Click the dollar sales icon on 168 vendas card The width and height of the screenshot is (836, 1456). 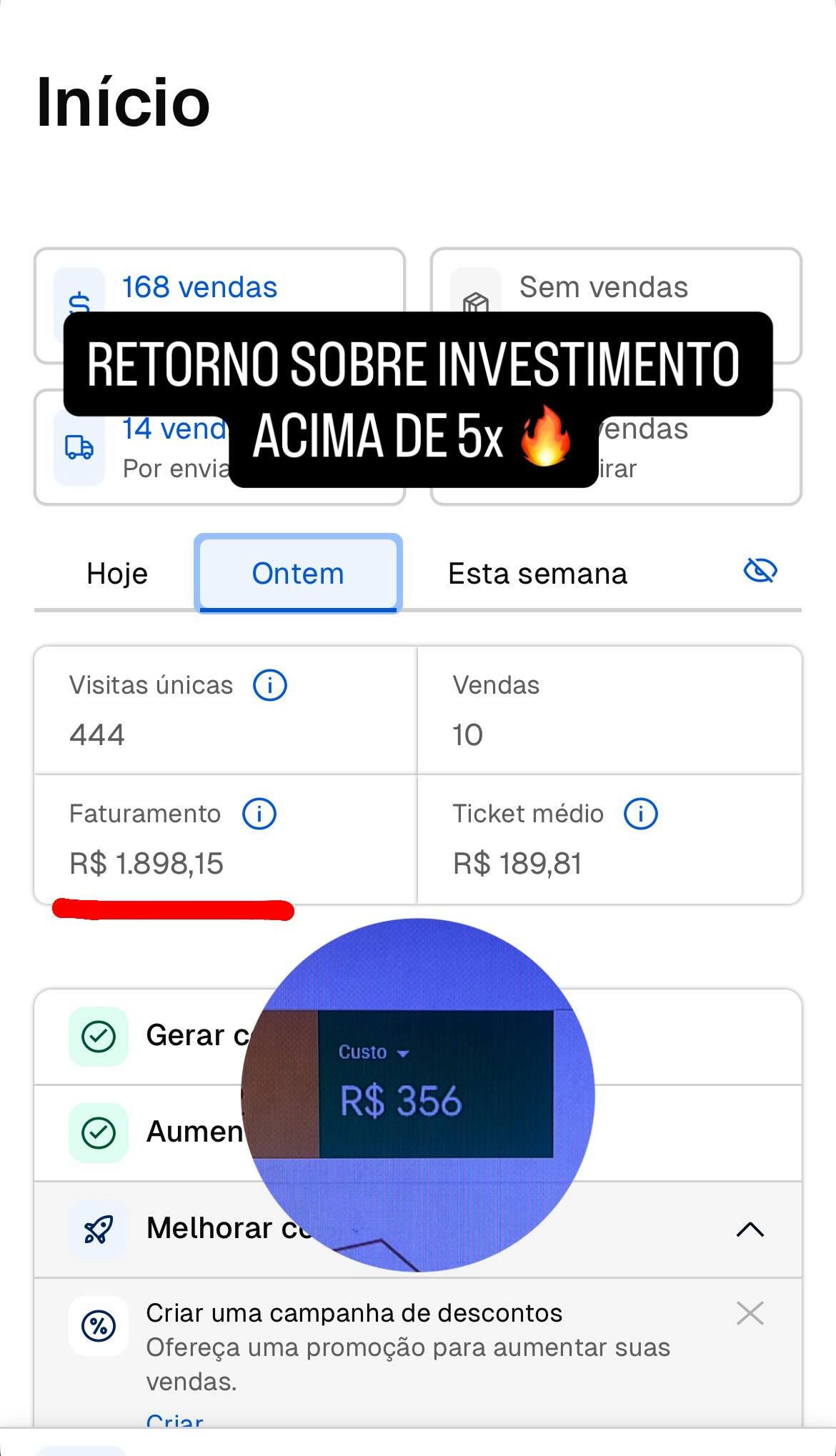(79, 303)
